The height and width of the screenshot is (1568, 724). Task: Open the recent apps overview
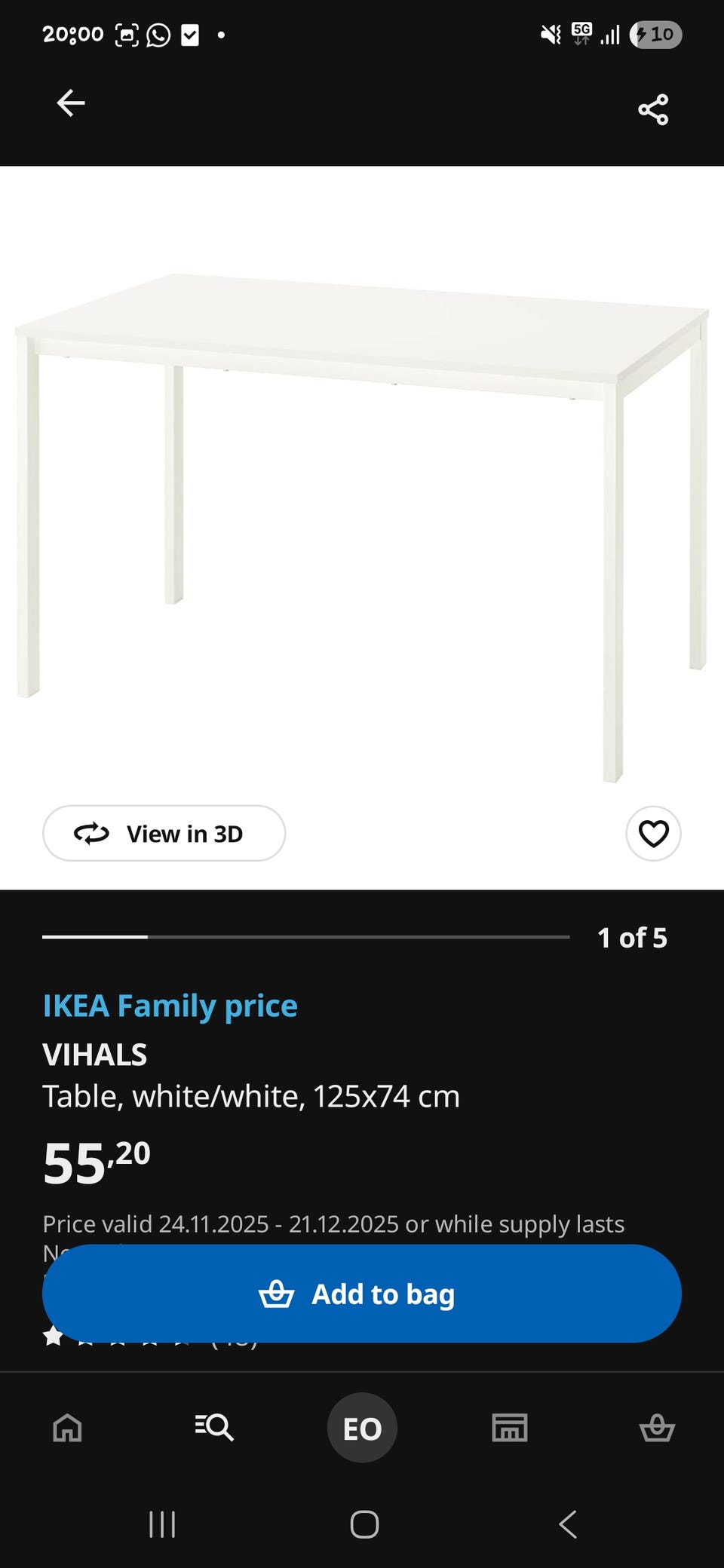pos(162,1524)
